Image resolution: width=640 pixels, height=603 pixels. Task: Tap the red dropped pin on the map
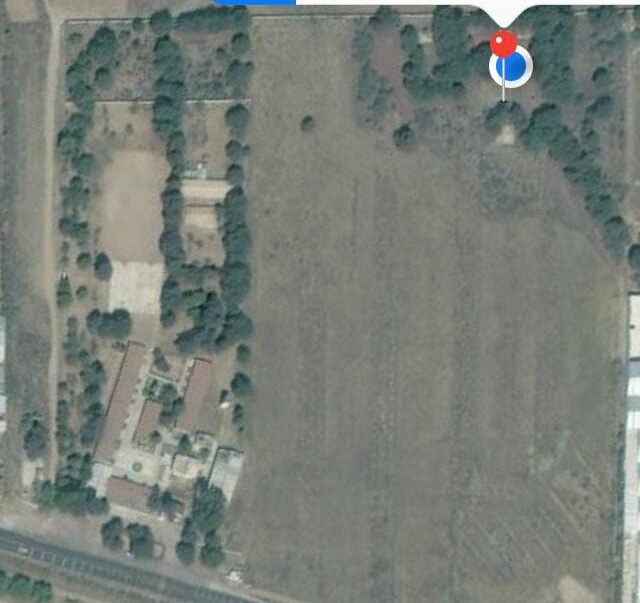[504, 43]
